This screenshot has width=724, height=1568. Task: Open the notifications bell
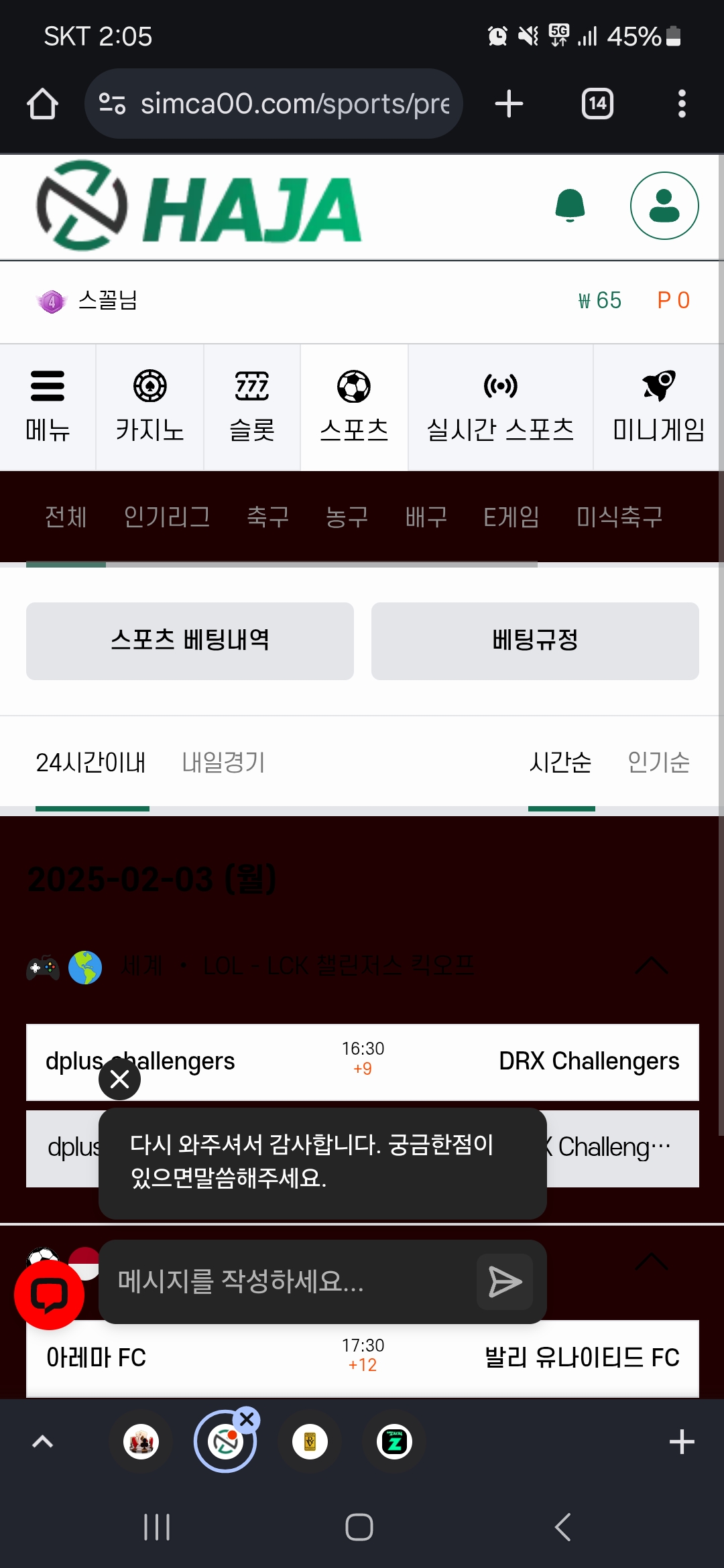click(570, 205)
